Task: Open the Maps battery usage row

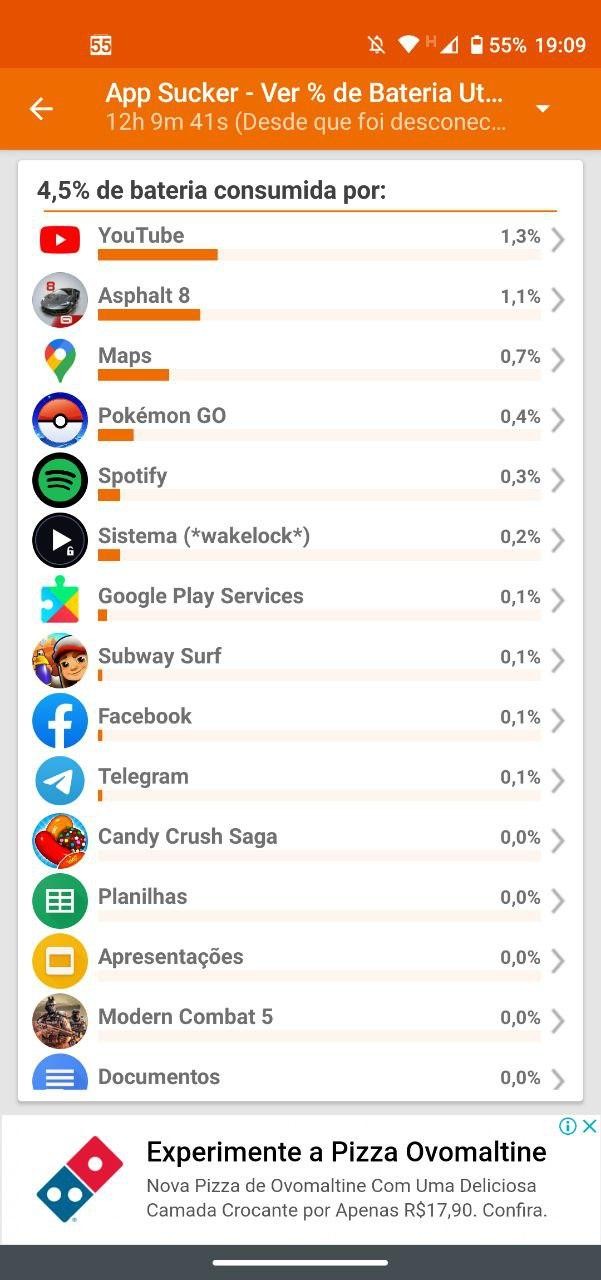Action: (x=300, y=360)
